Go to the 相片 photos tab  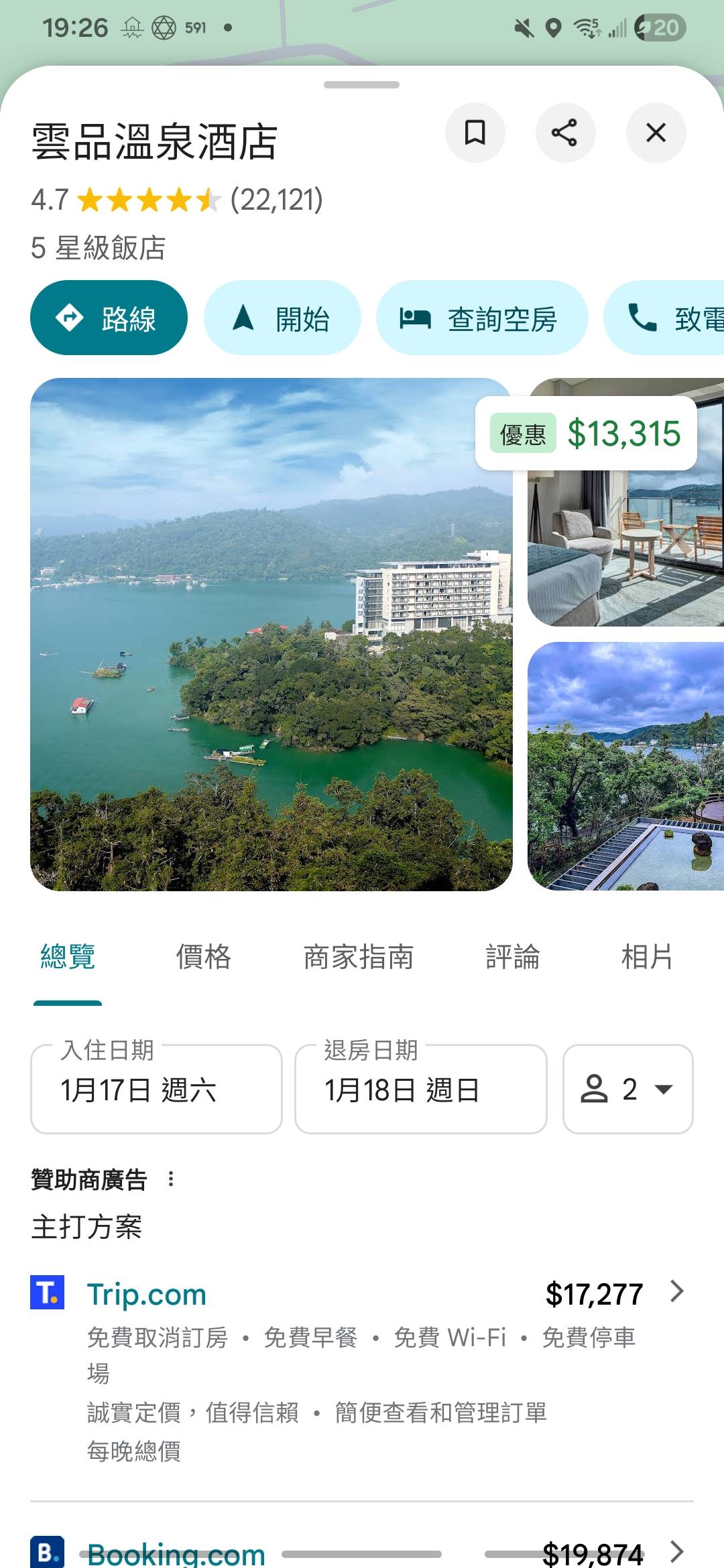coord(646,957)
